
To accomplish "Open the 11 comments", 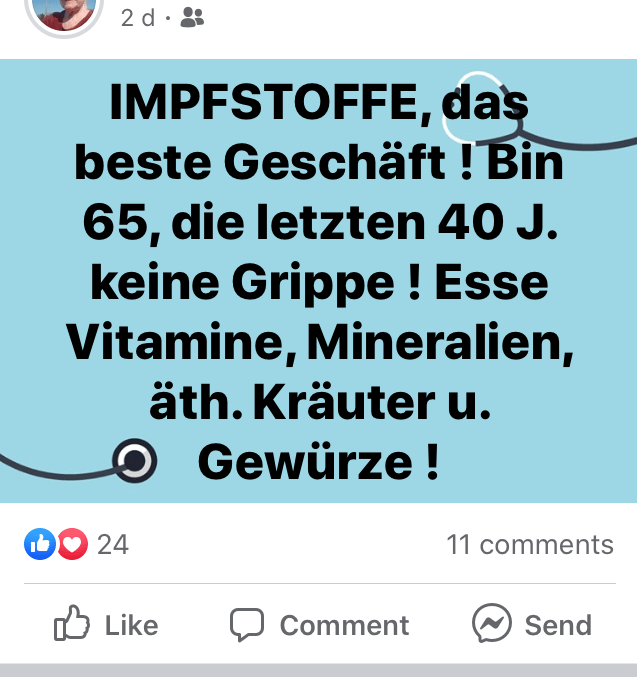I will pos(529,544).
